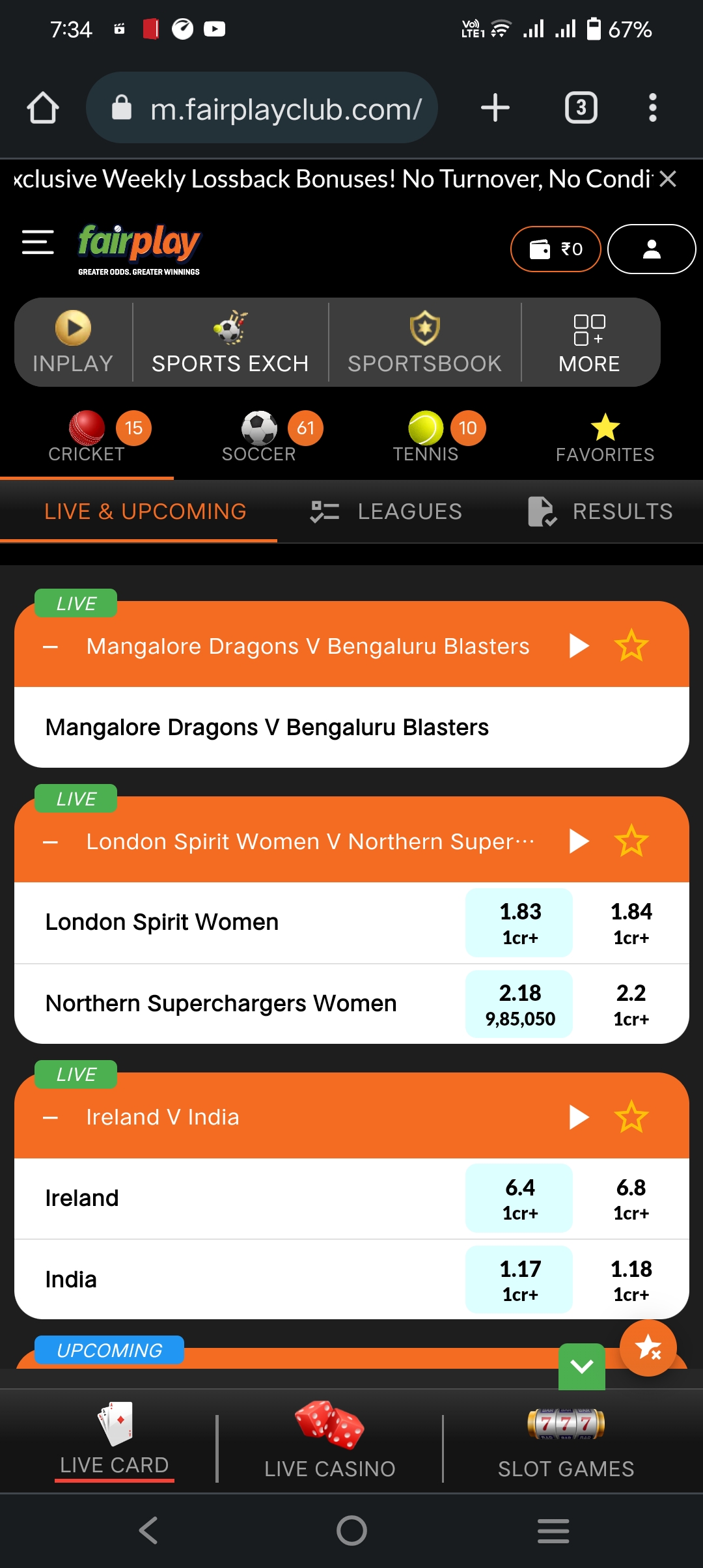
Task: Collapse the London Spirit Women match card
Action: pyautogui.click(x=51, y=842)
